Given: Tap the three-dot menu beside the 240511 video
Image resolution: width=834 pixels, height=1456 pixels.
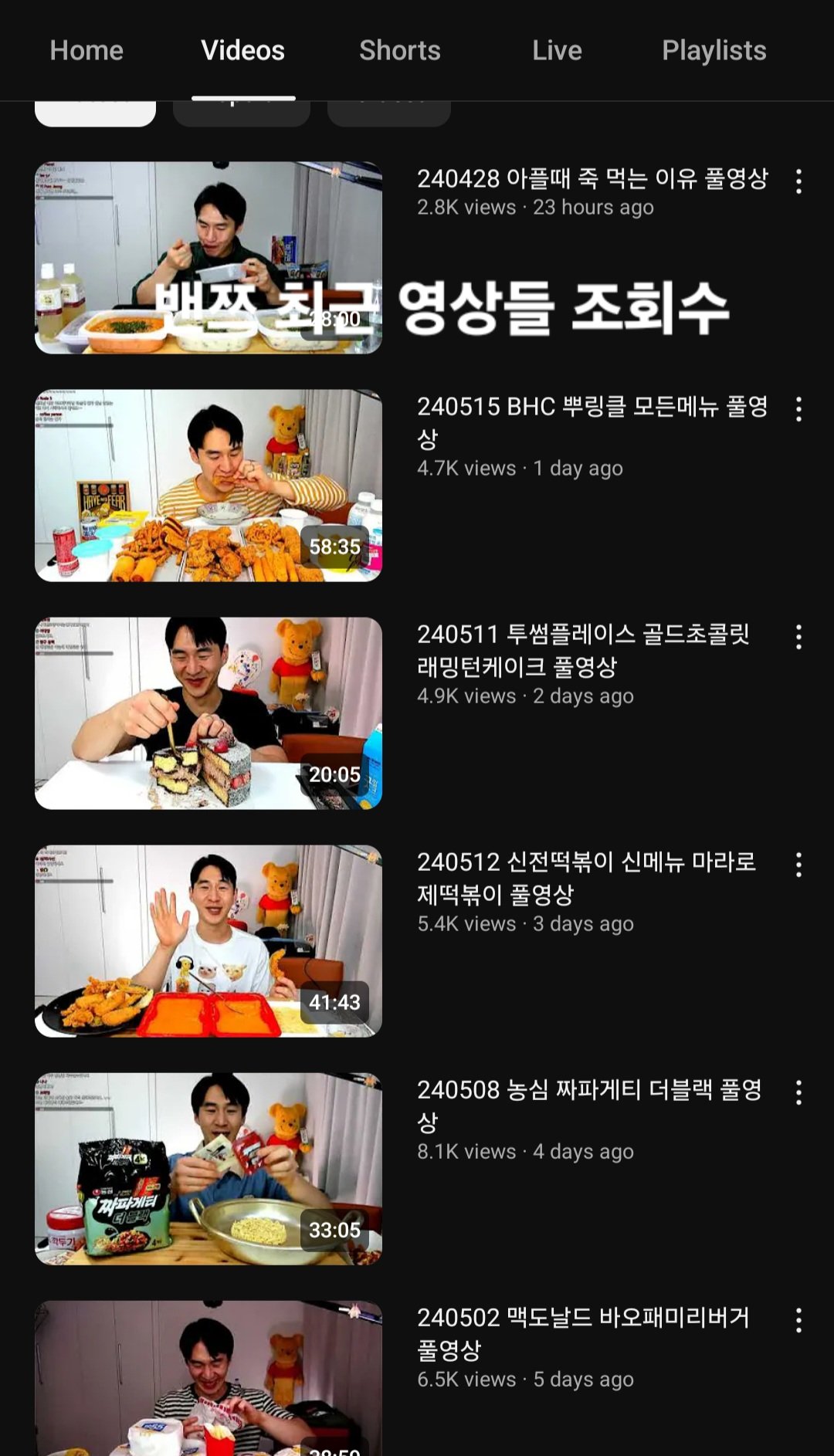Looking at the screenshot, I should point(798,637).
